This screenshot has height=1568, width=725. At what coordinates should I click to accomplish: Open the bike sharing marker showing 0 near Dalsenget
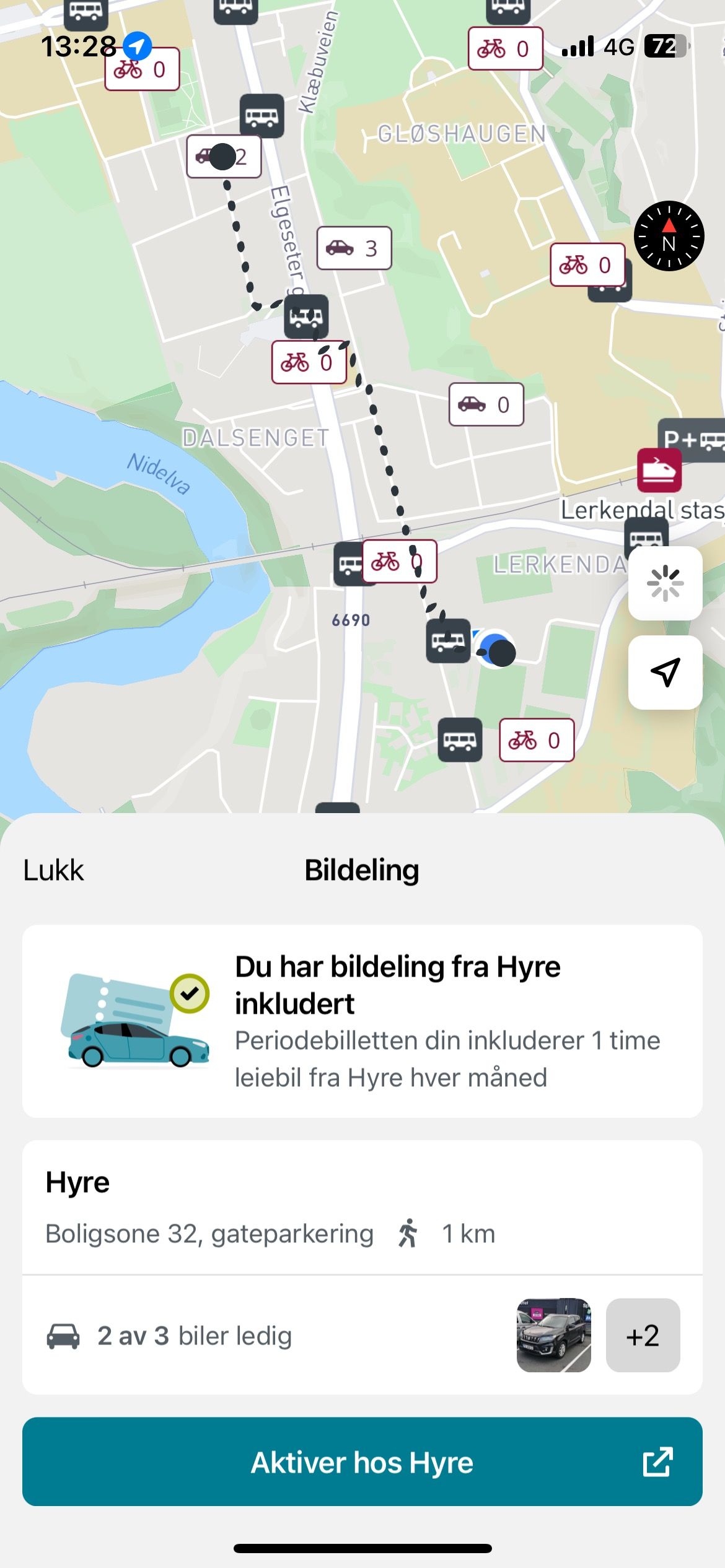[x=310, y=362]
